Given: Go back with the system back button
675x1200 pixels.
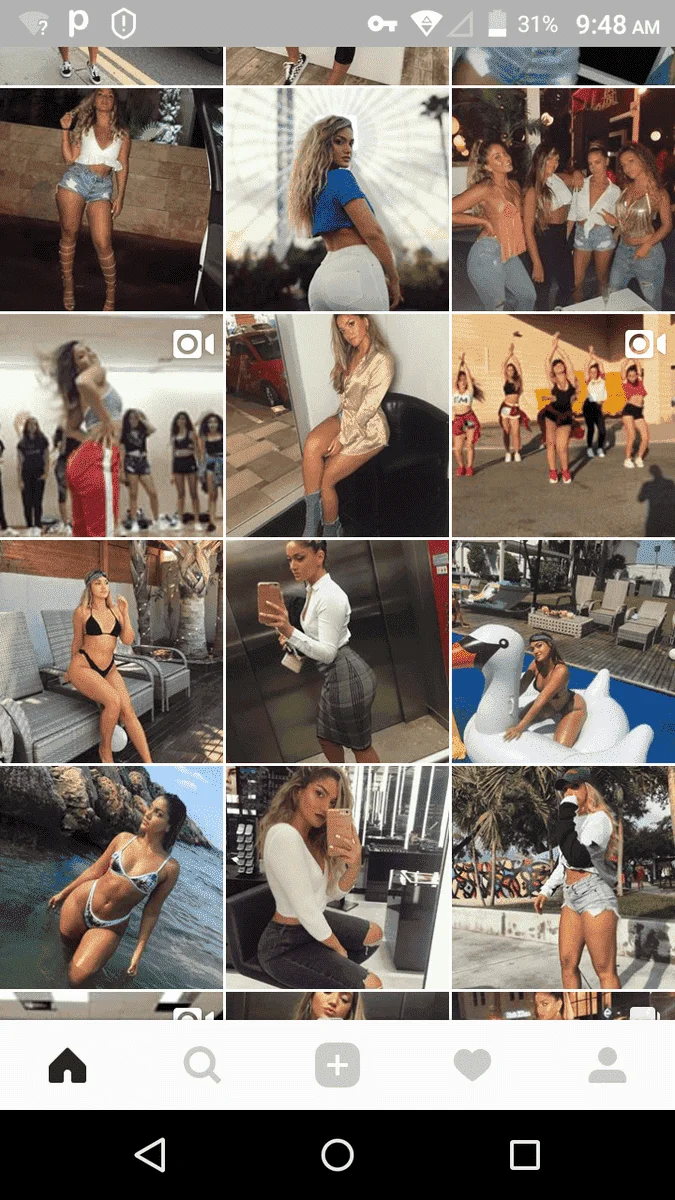Looking at the screenshot, I should (150, 1155).
